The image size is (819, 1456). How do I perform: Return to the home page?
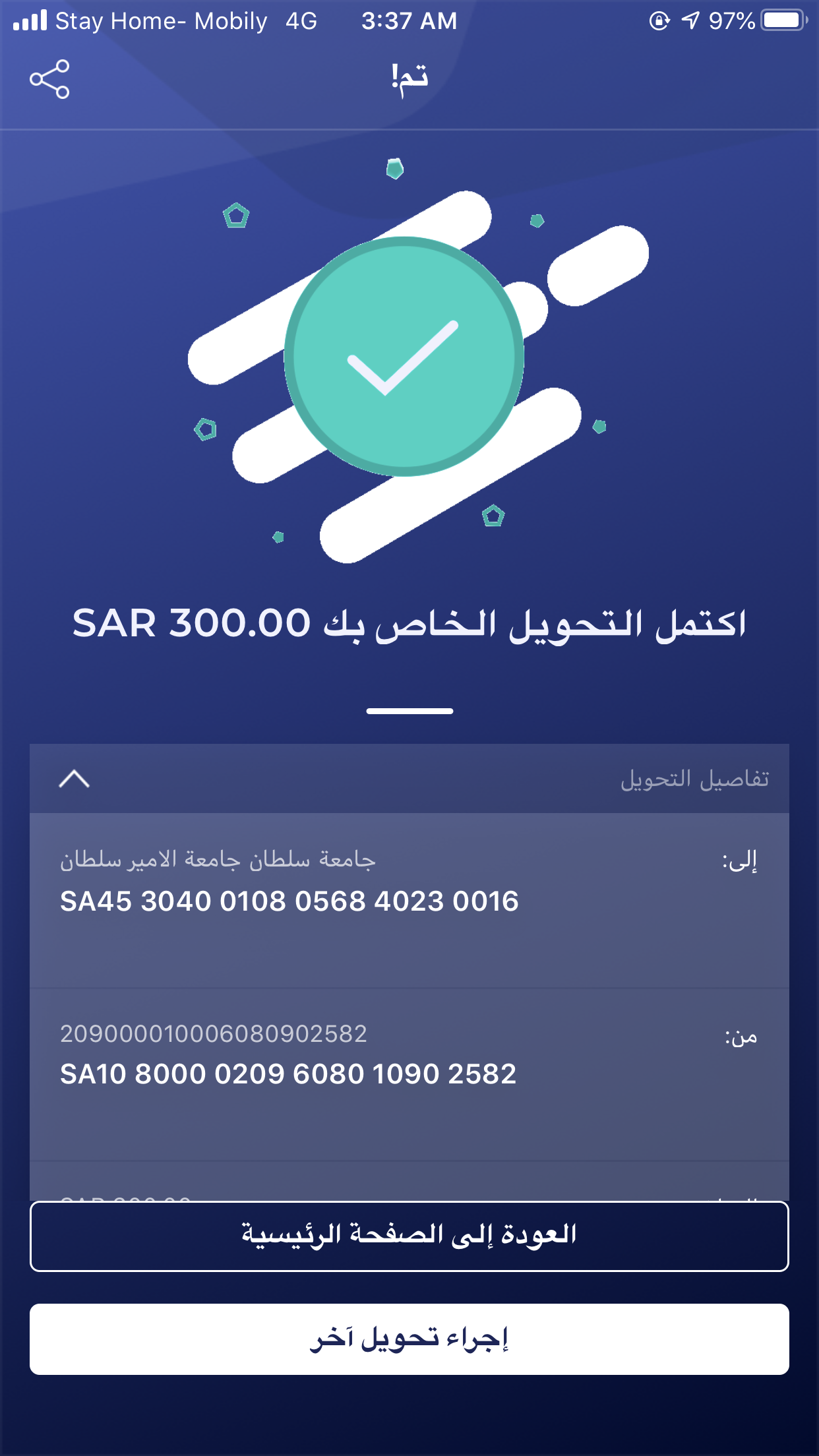pyautogui.click(x=409, y=1236)
